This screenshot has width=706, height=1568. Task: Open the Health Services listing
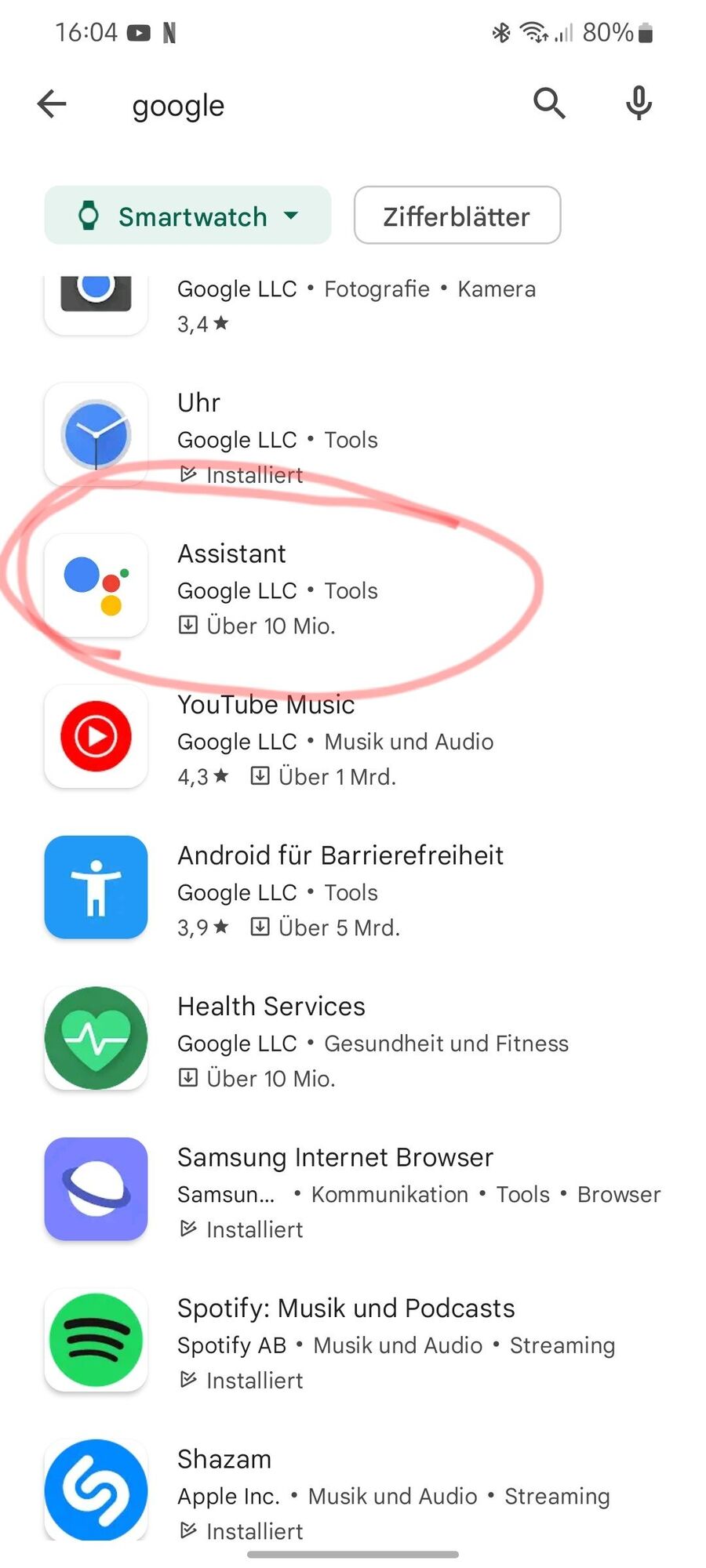353,1040
